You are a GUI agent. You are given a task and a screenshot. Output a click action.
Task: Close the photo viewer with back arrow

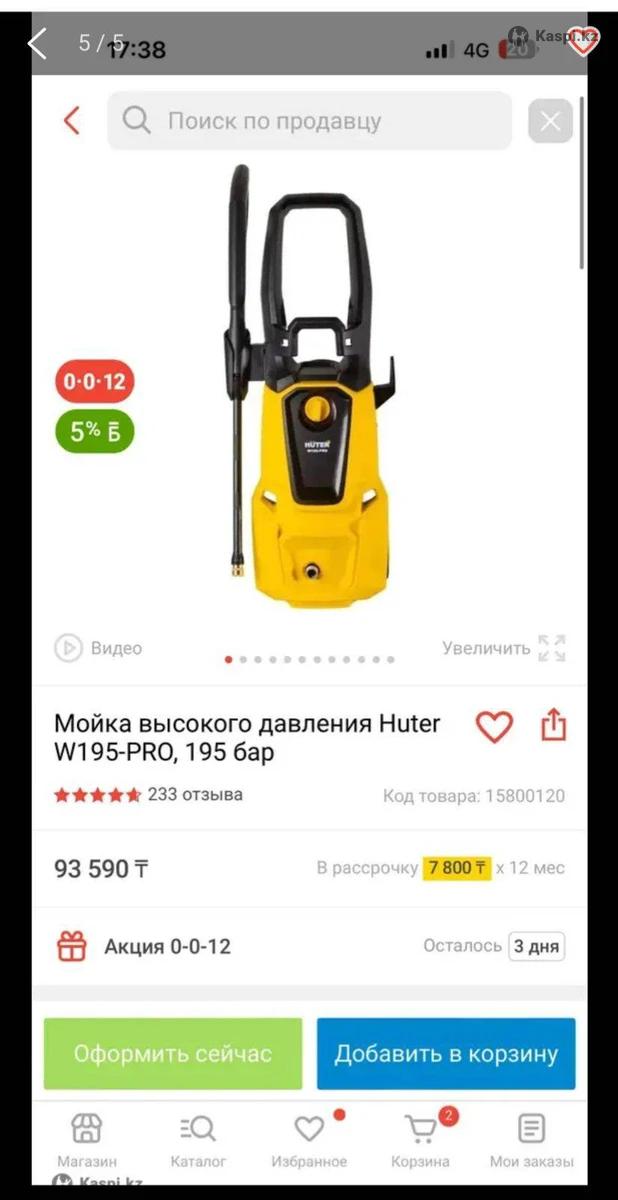point(38,44)
